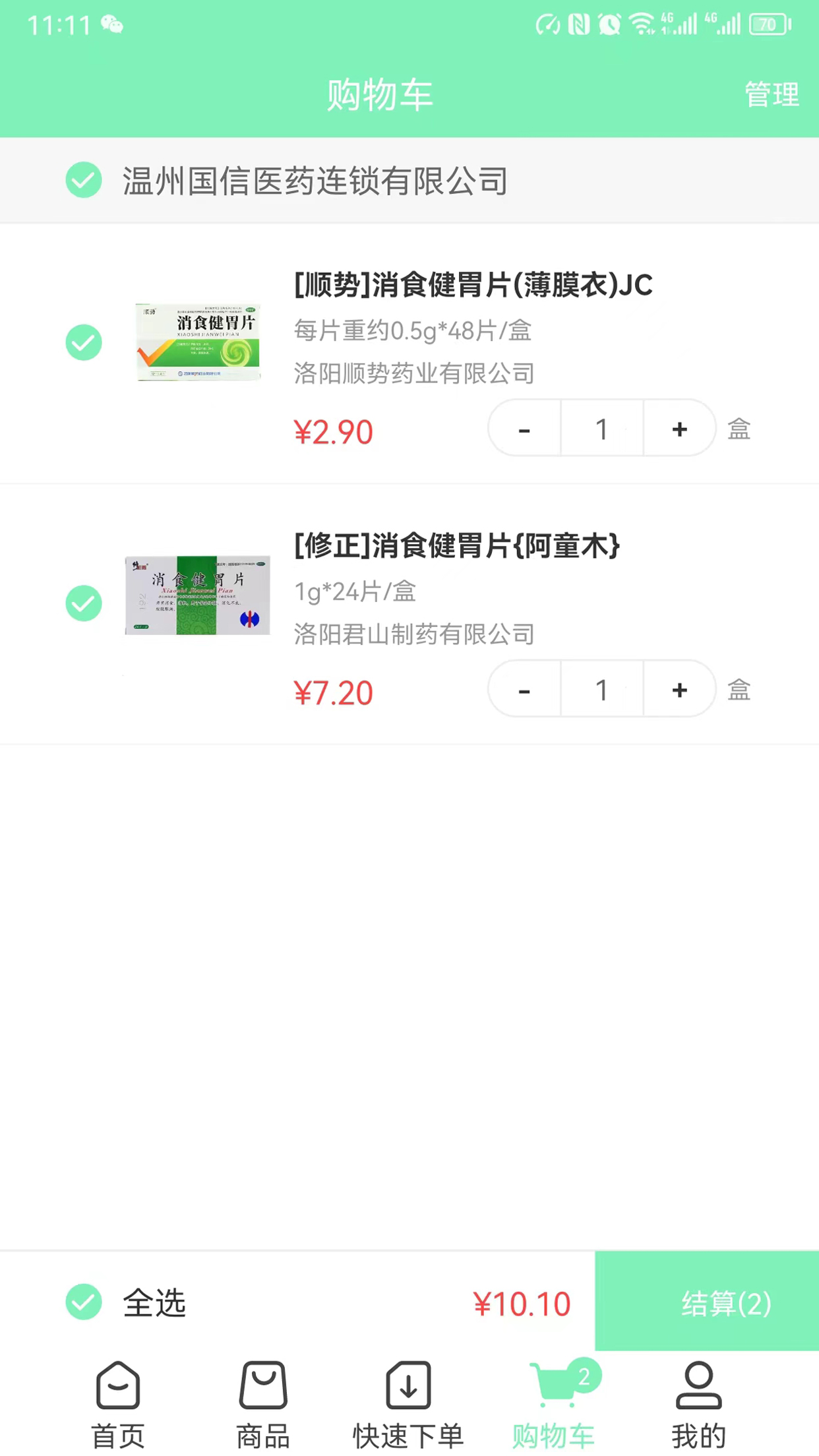The width and height of the screenshot is (819, 1456).
Task: Go to the 首页 tab
Action: [x=117, y=1405]
